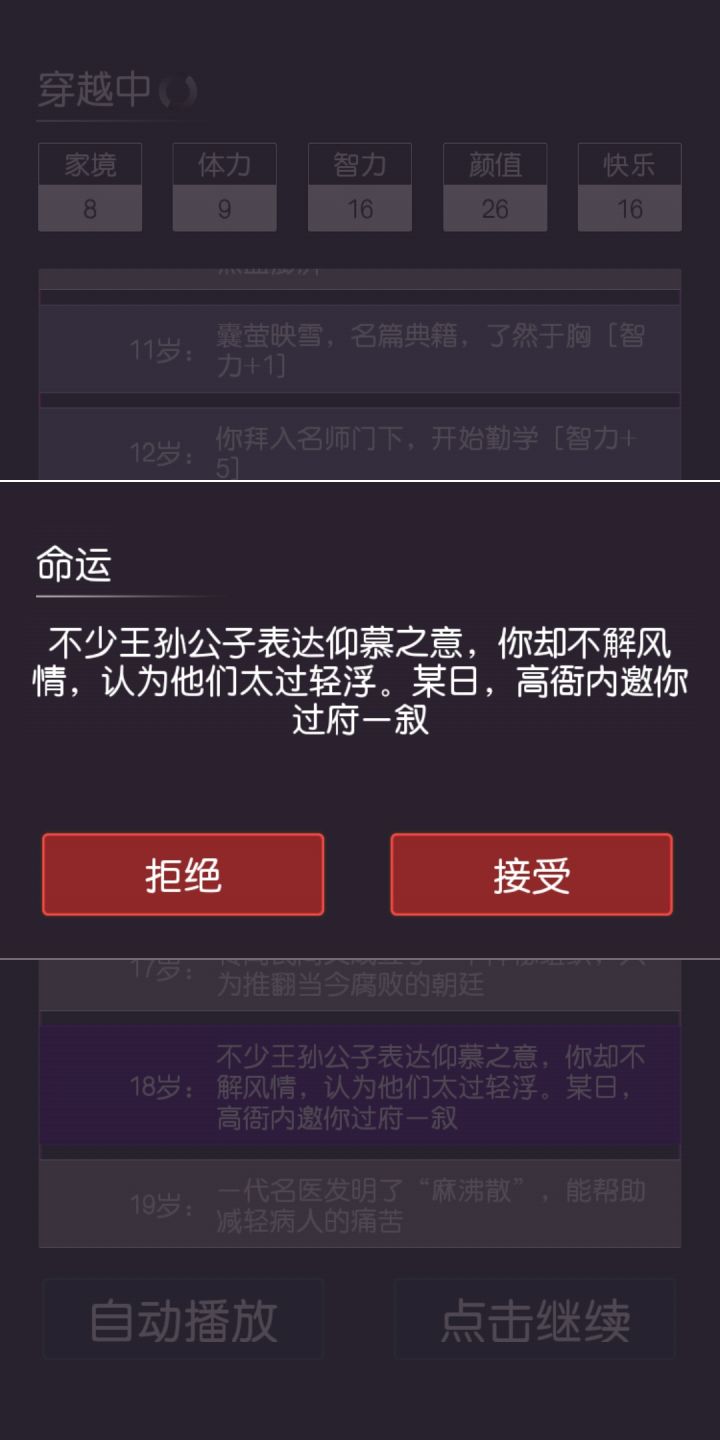The height and width of the screenshot is (1440, 720).
Task: Select the age 11 囊萤映雪 event entry
Action: pyautogui.click(x=360, y=347)
